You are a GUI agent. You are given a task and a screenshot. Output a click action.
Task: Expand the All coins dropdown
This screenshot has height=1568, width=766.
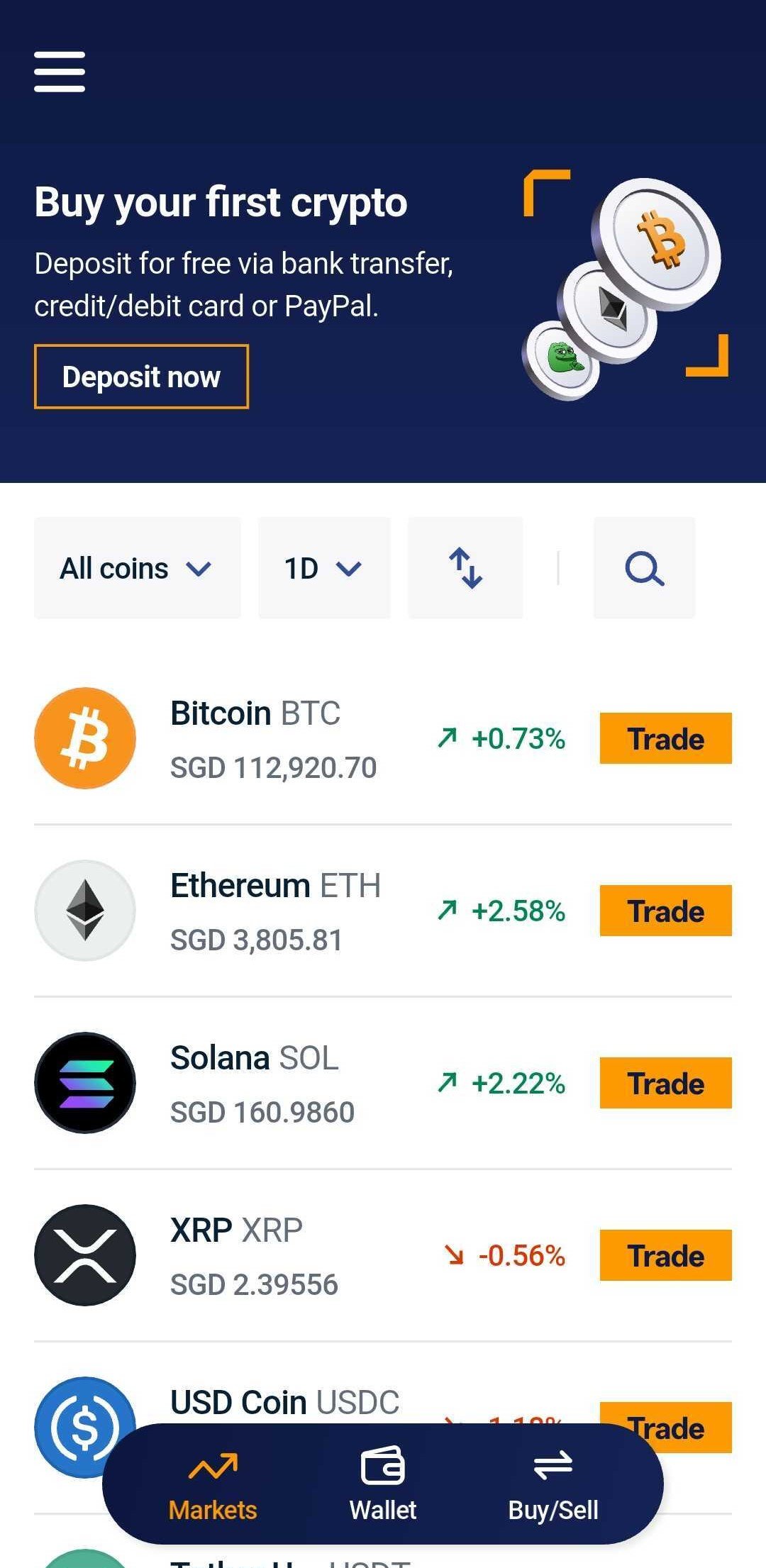[137, 568]
